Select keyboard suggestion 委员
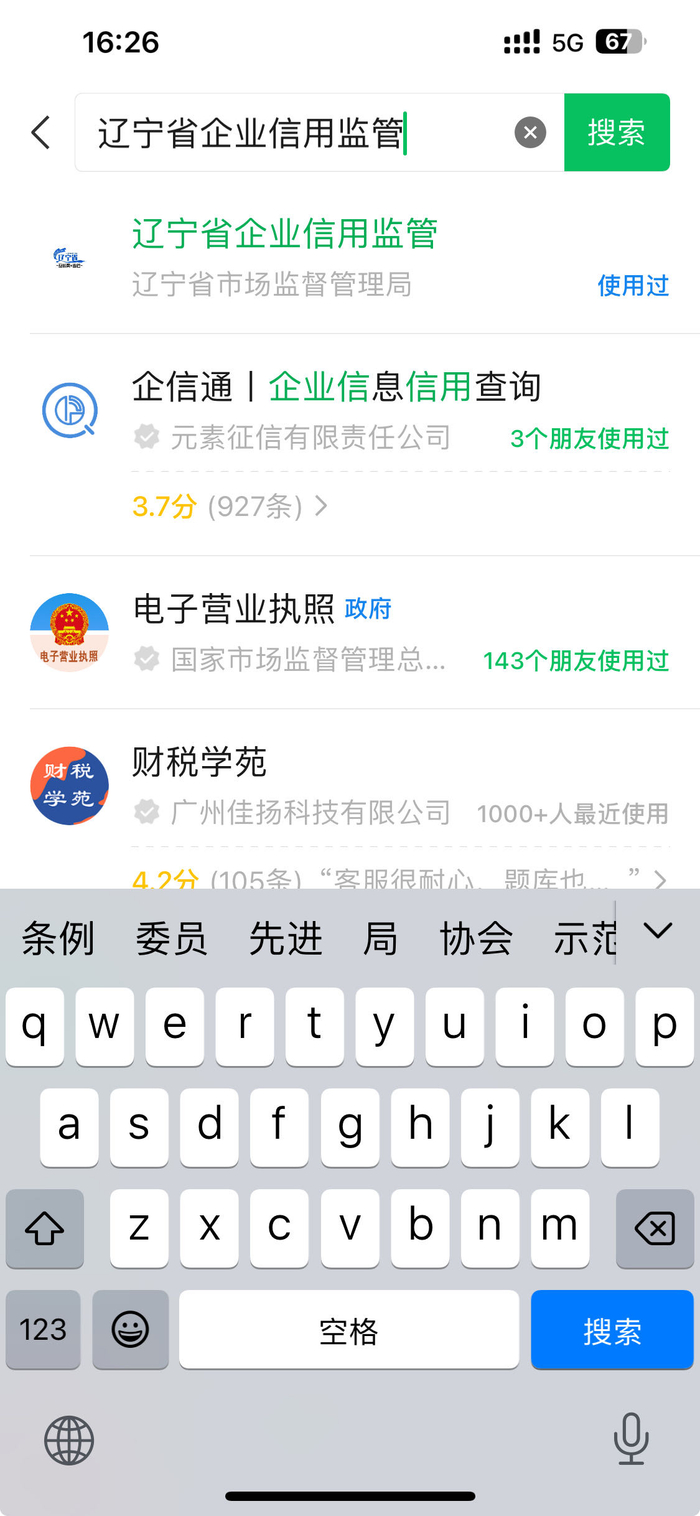Screen dimensions: 700x1516 pos(171,938)
